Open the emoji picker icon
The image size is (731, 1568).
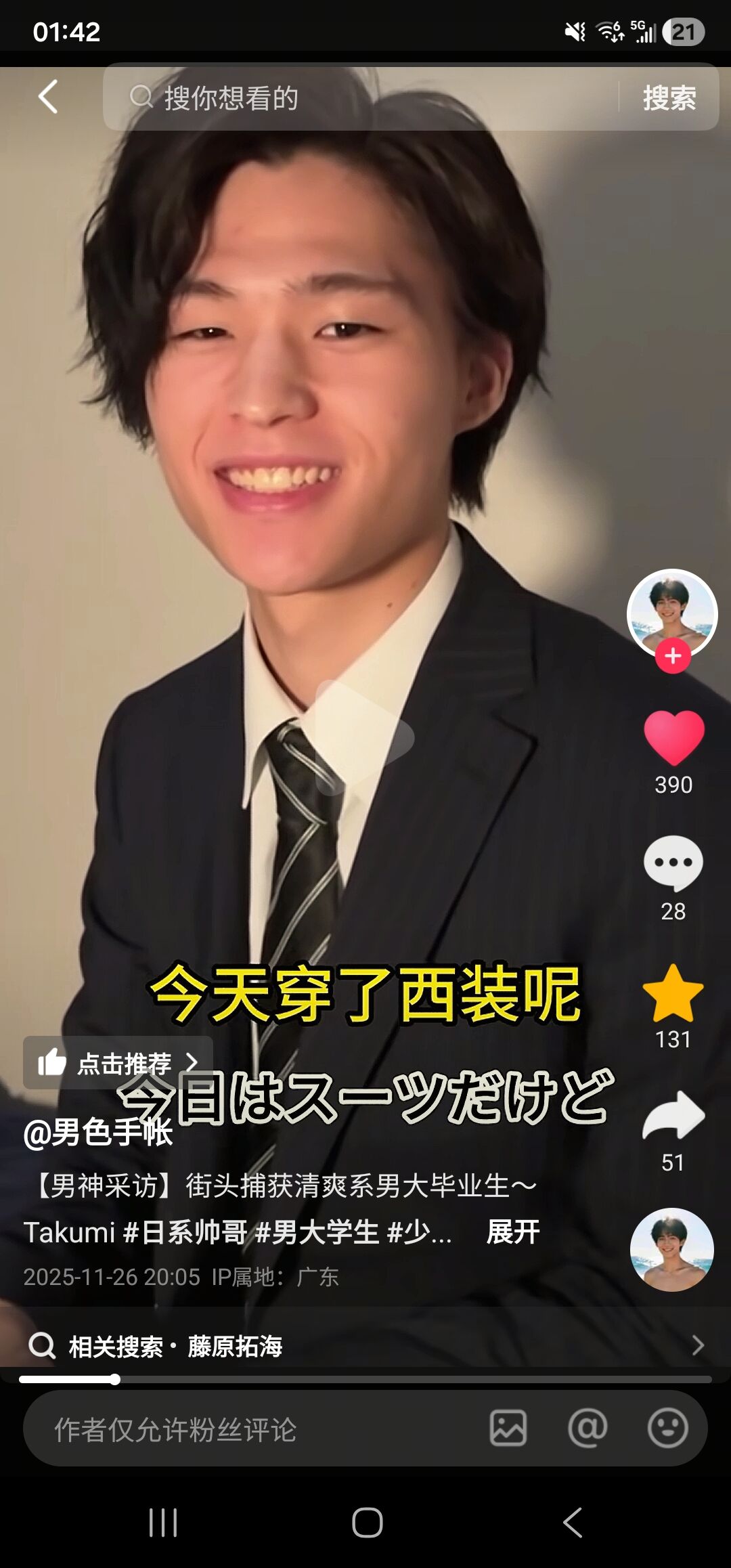point(667,1429)
